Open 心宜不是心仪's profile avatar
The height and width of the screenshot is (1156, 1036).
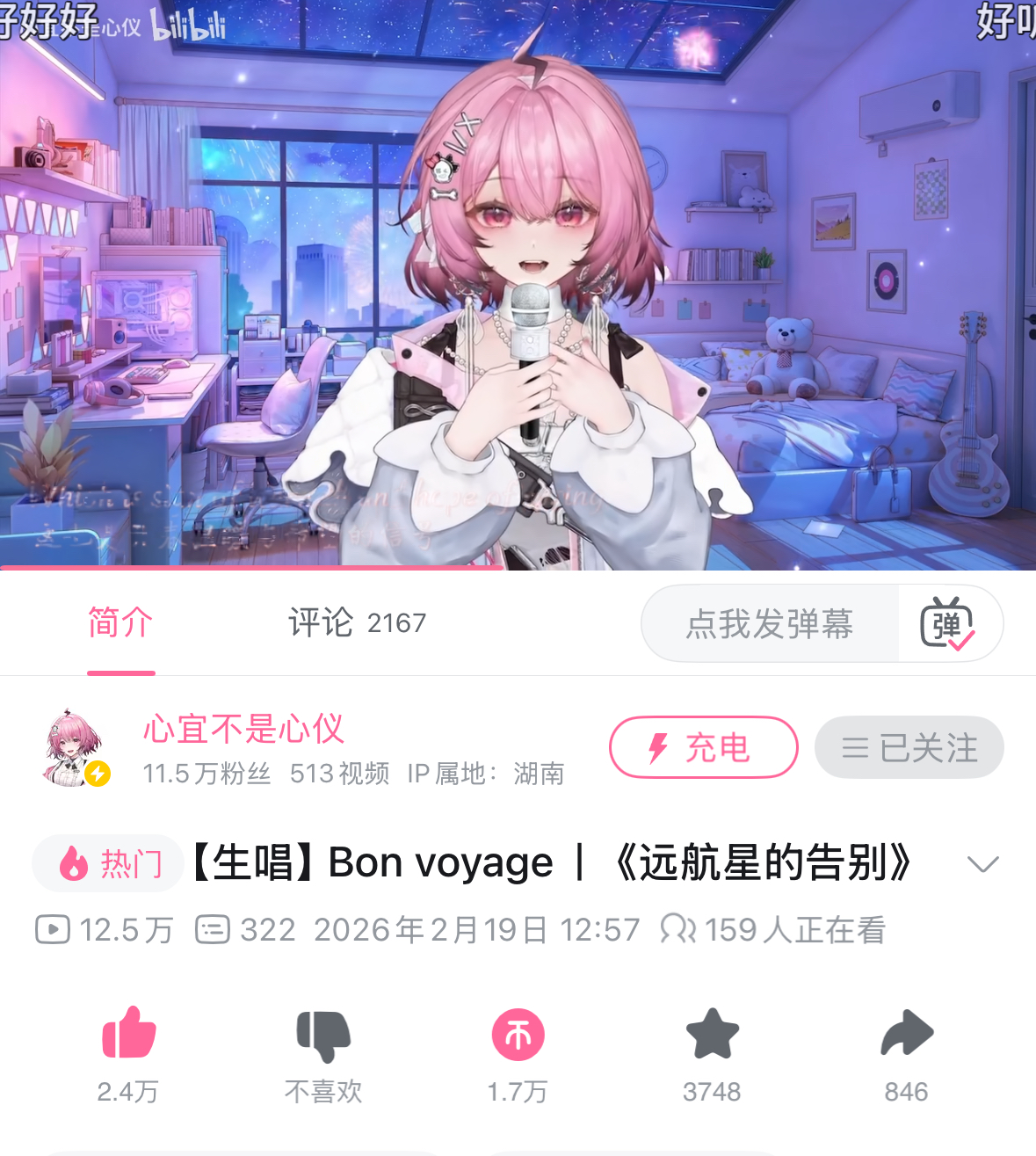(76, 747)
